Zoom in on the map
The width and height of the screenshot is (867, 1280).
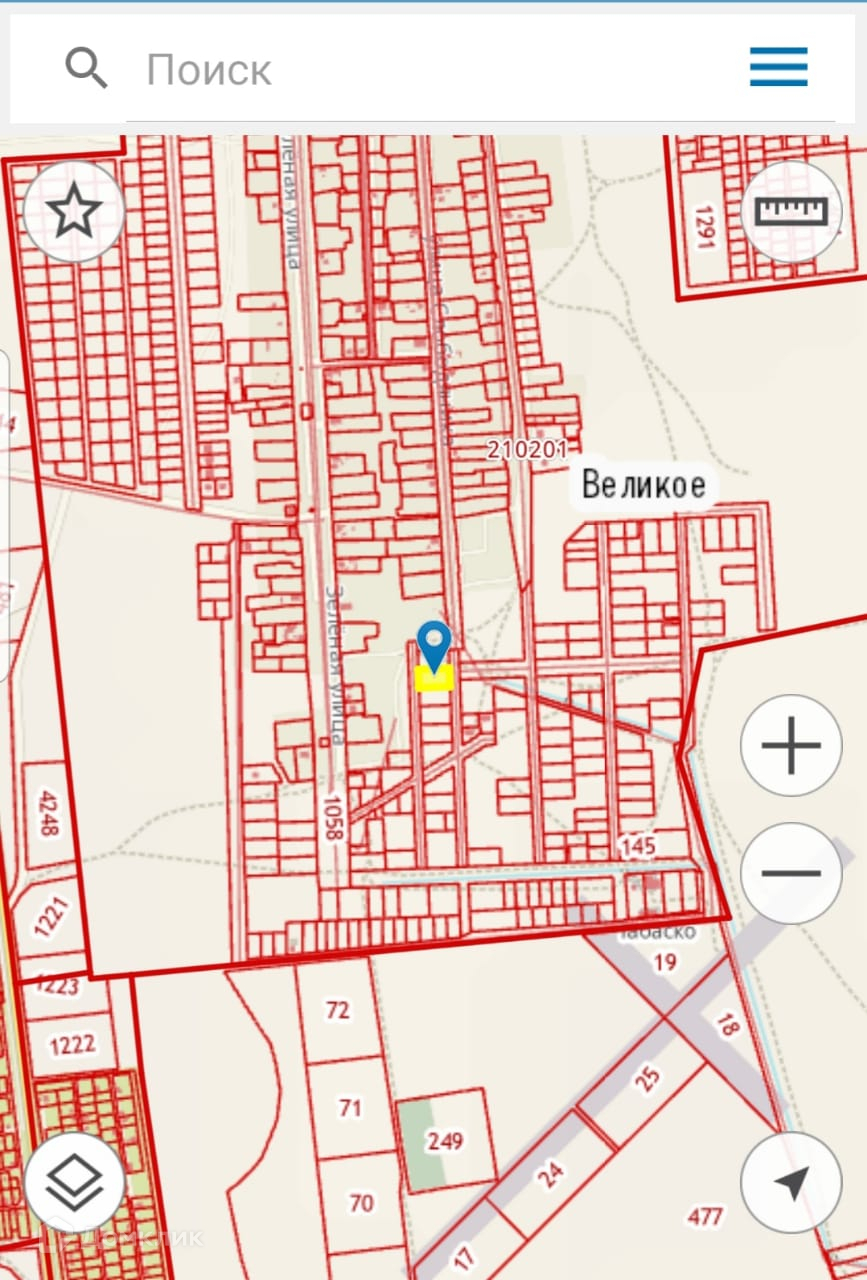pos(791,745)
